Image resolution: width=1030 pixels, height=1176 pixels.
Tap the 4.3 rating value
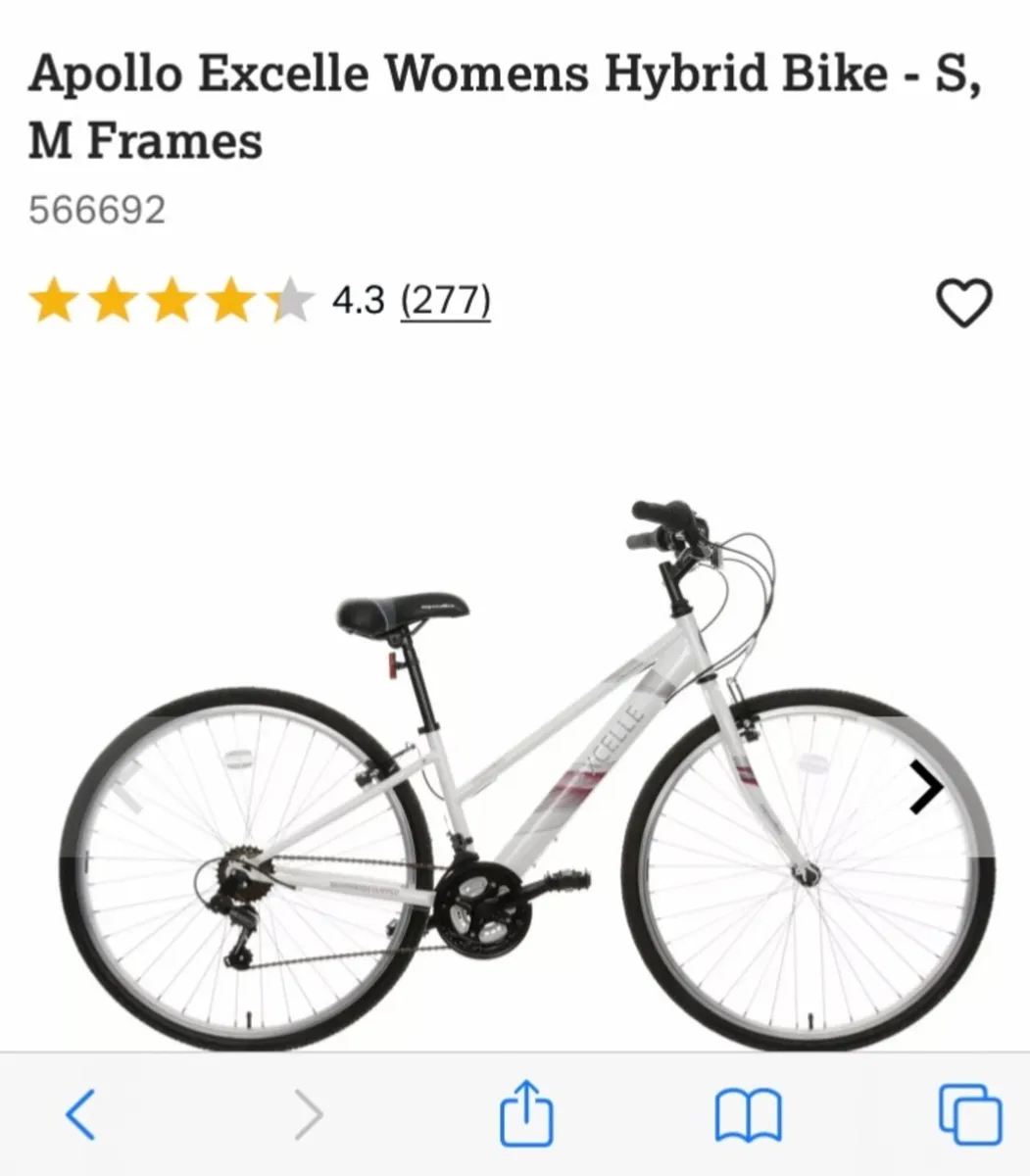click(359, 301)
